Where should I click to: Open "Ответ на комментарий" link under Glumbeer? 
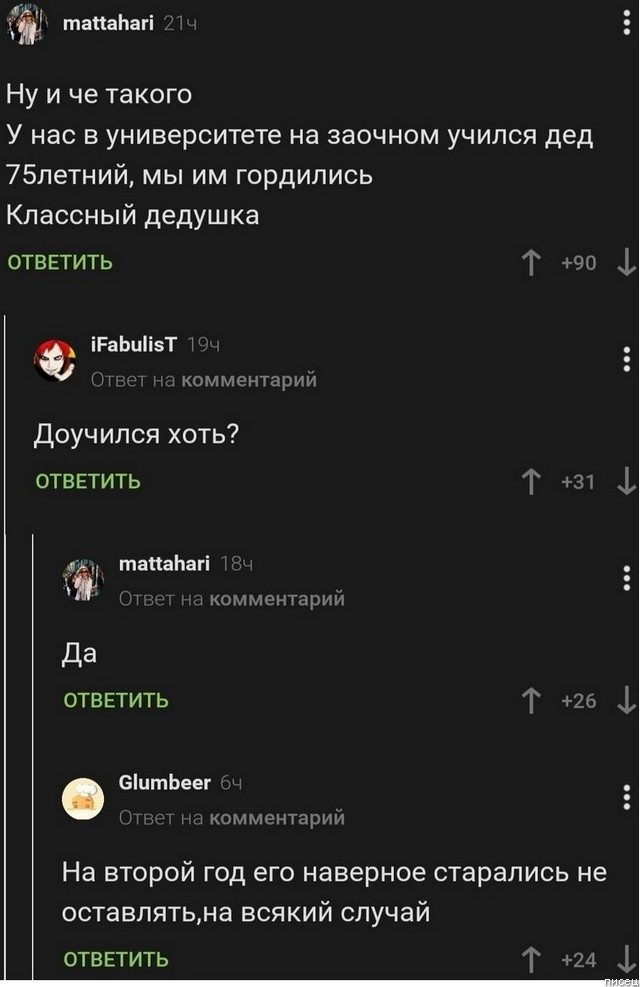(231, 818)
